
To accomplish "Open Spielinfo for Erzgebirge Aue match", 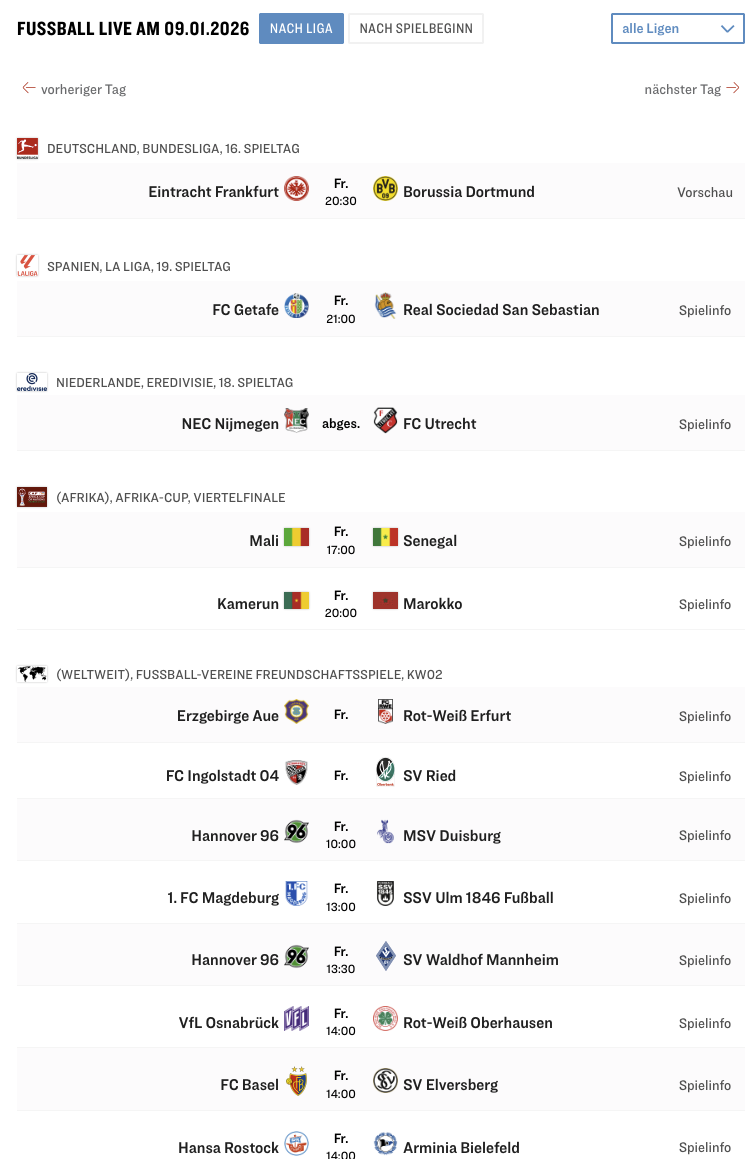I will (x=704, y=716).
